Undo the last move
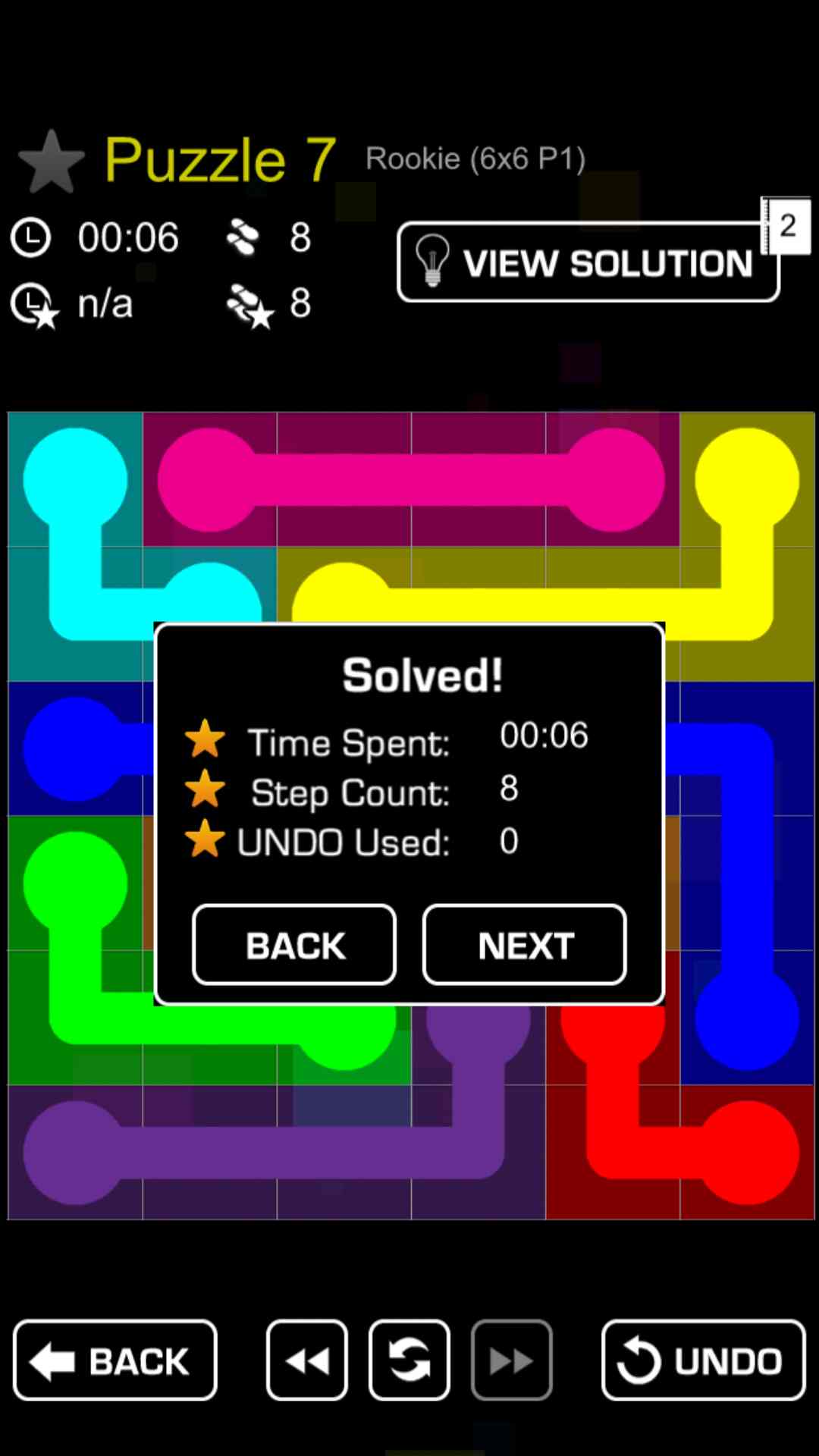The height and width of the screenshot is (1456, 819). (x=703, y=1360)
